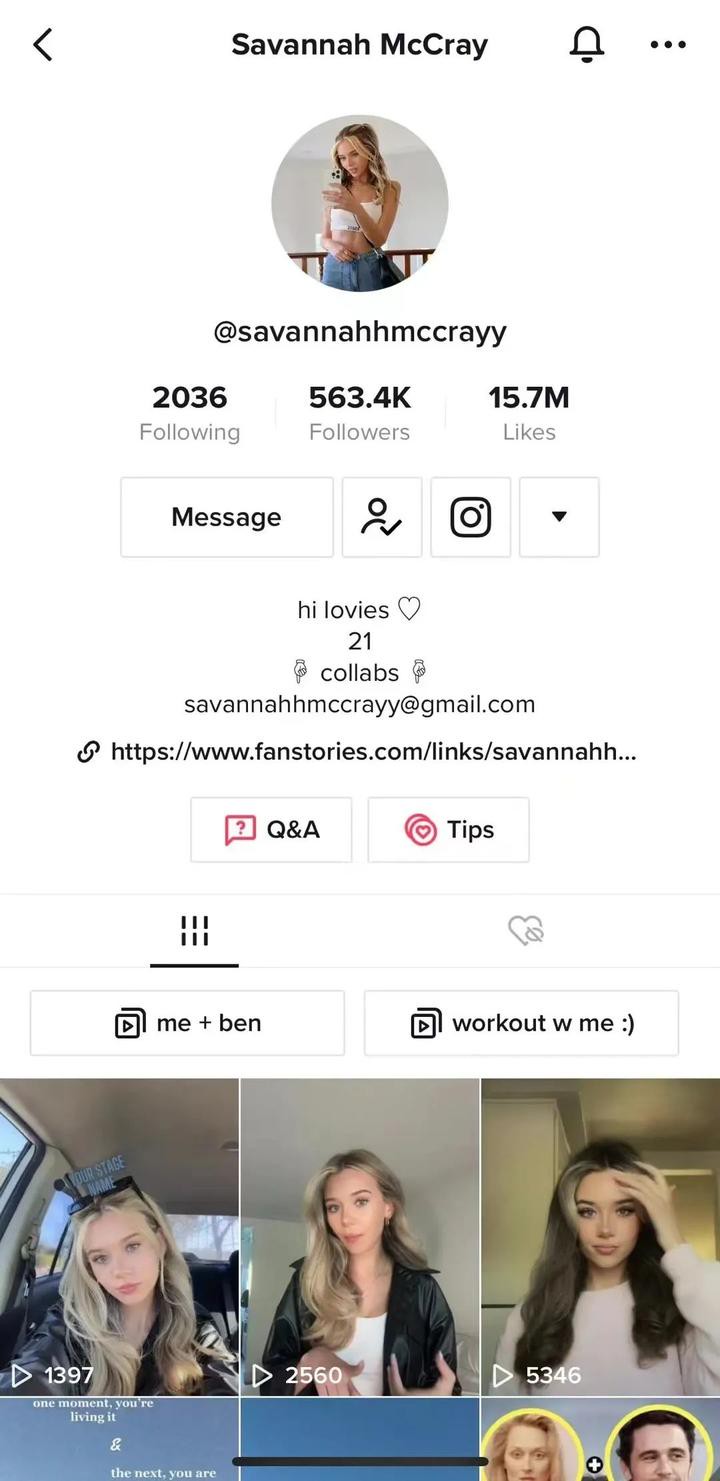Switch to the liked videos tab

[x=525, y=931]
